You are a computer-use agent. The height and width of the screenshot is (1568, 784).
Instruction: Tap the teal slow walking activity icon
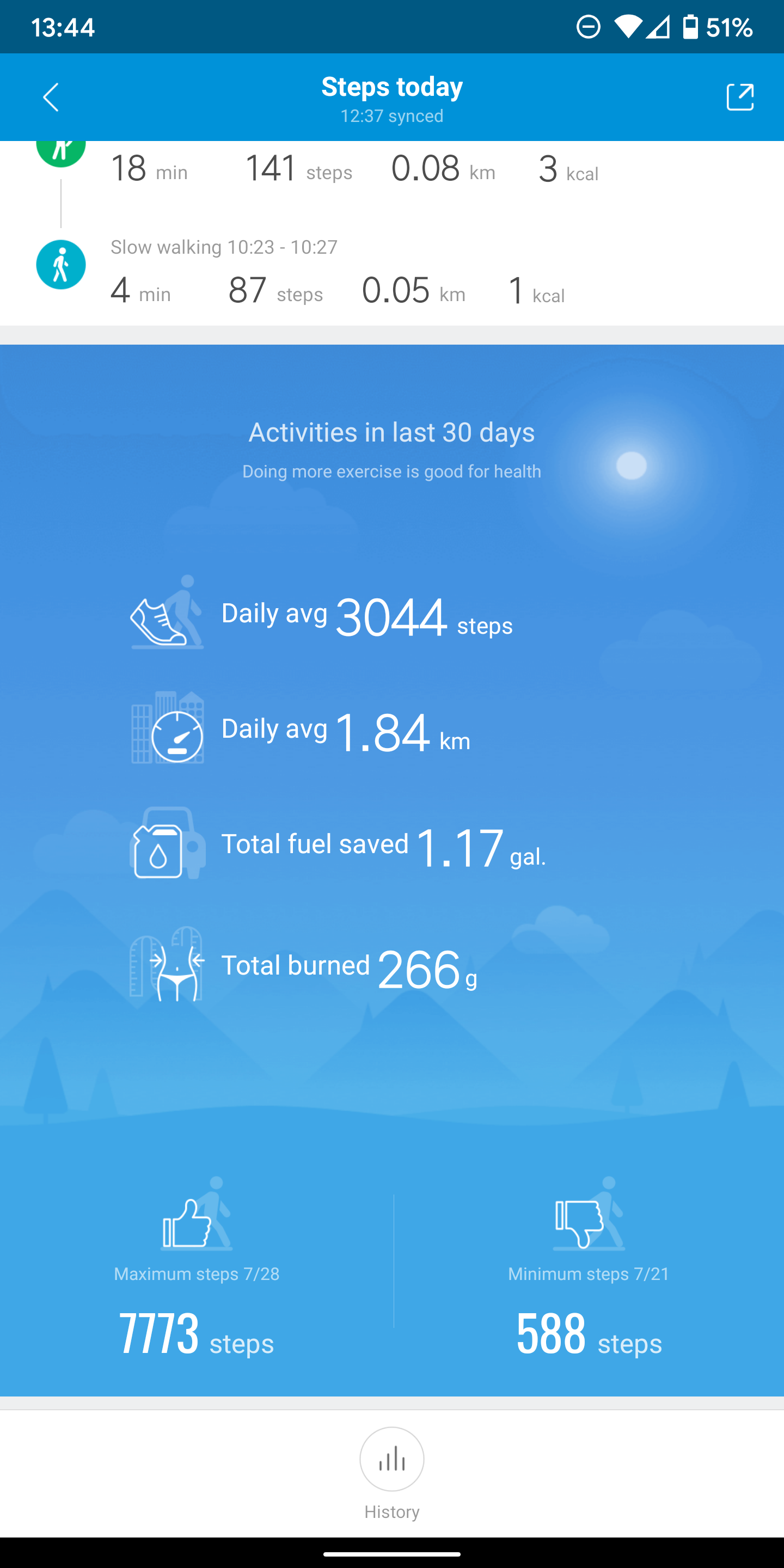pyautogui.click(x=61, y=264)
